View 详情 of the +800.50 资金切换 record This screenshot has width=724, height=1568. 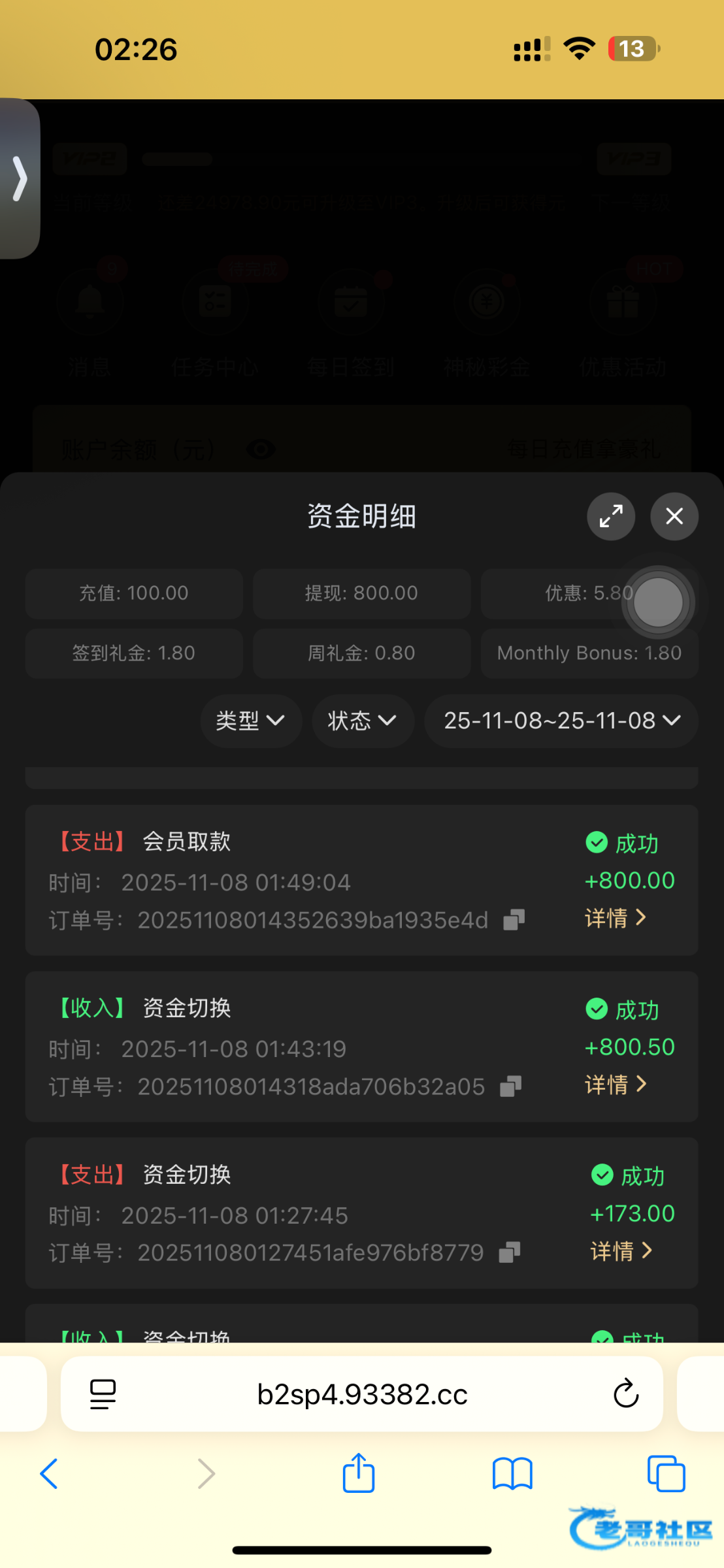[615, 1085]
